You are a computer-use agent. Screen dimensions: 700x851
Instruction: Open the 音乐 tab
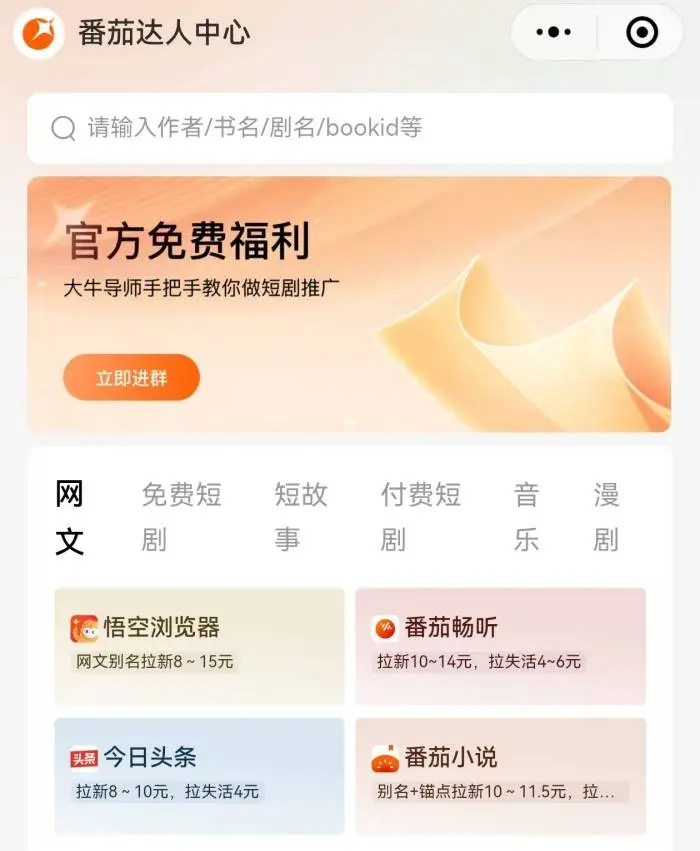coord(527,517)
